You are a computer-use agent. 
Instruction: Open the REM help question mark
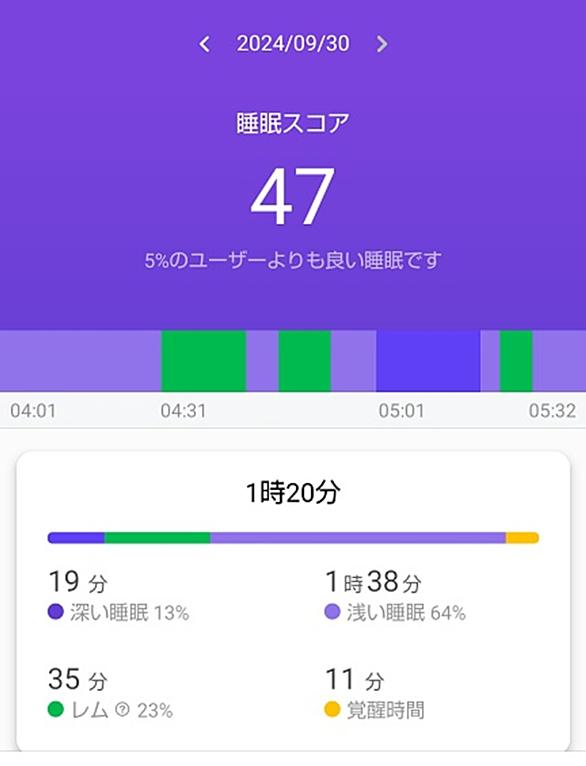tap(122, 709)
